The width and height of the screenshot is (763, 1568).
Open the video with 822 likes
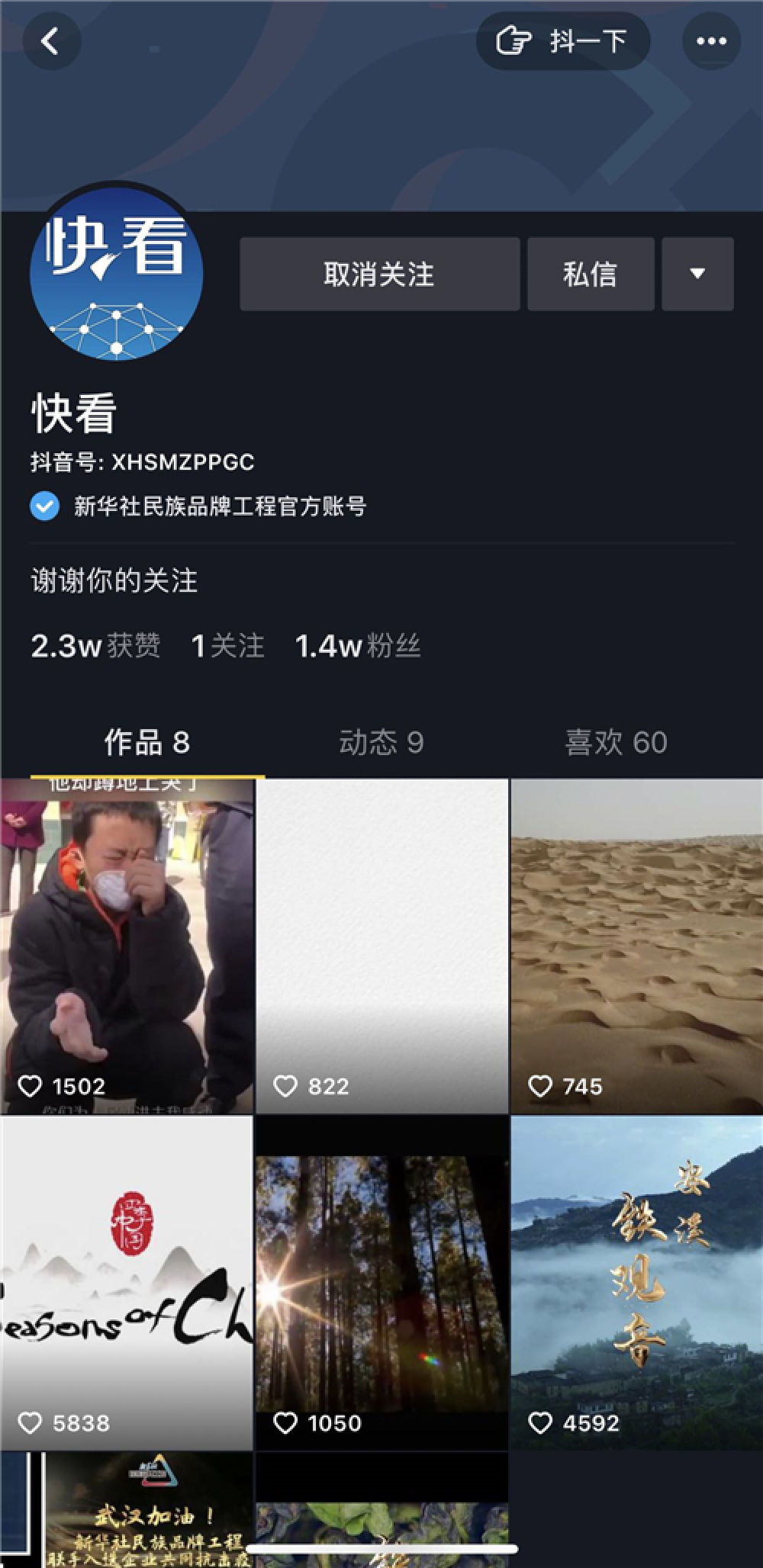381,946
